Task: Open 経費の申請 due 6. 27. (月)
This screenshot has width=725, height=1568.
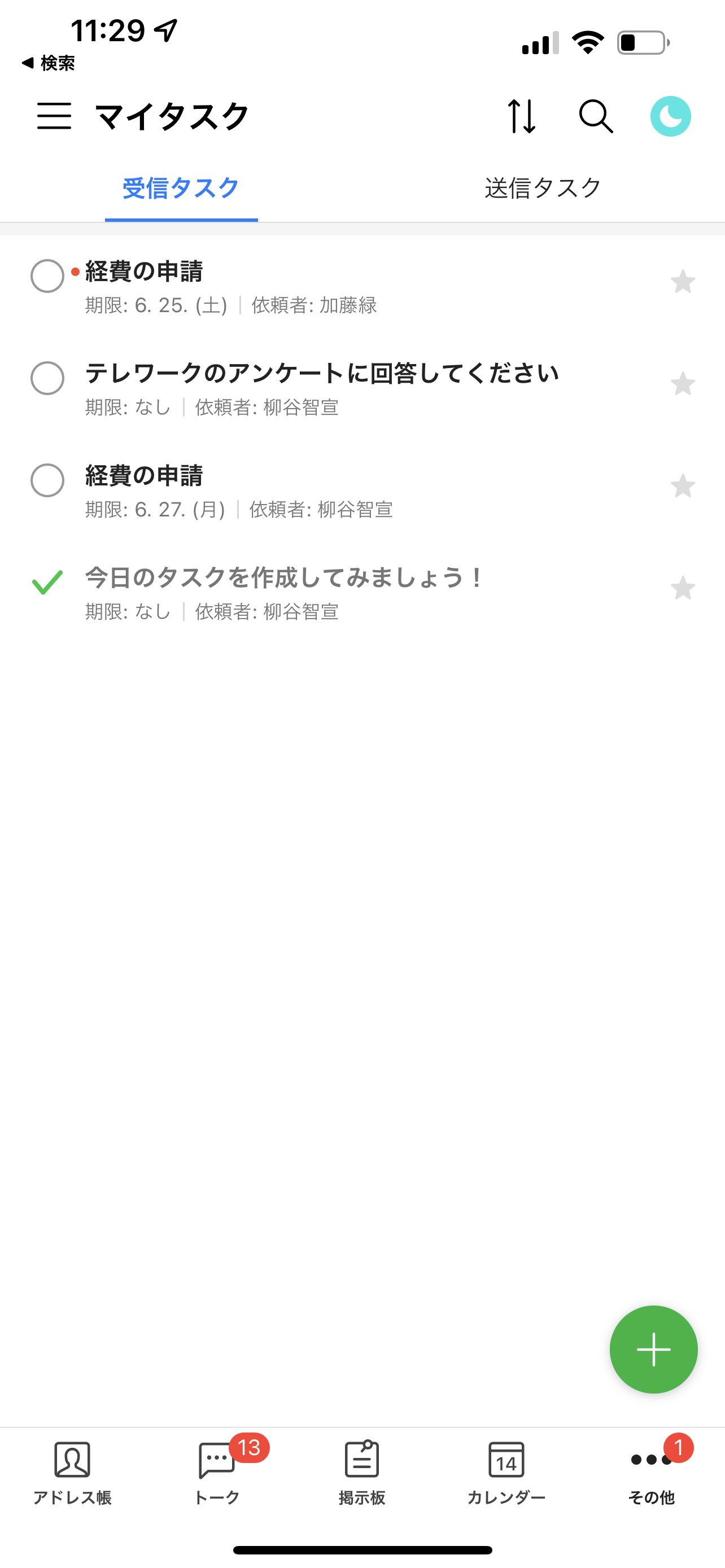Action: point(143,475)
